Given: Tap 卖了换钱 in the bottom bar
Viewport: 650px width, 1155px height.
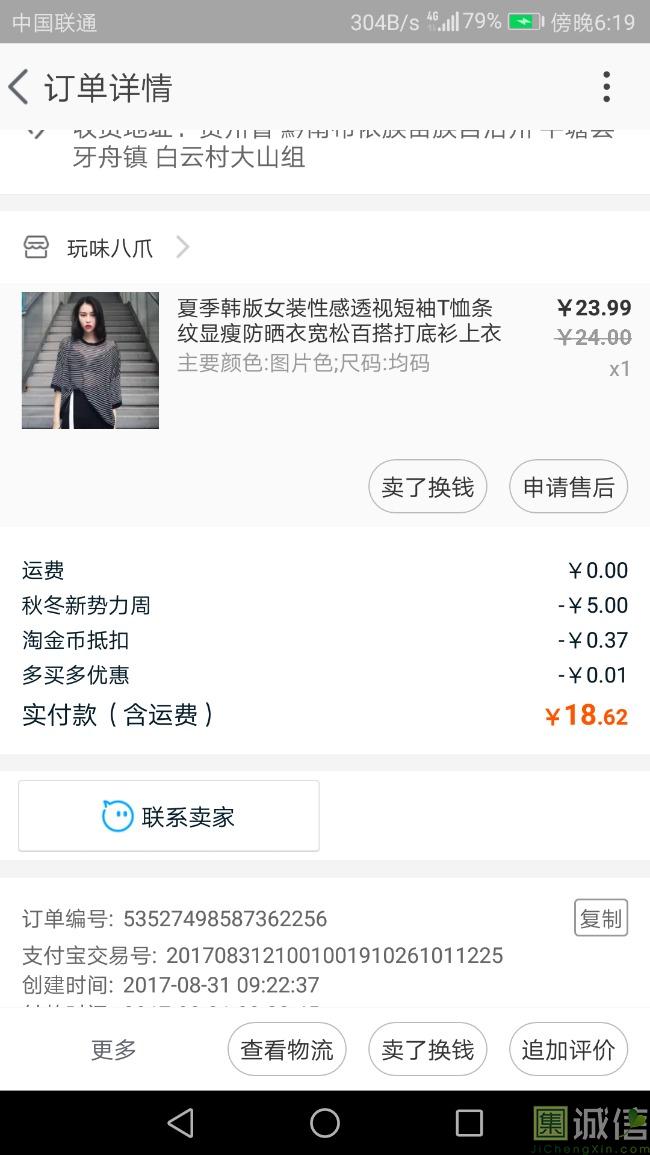Looking at the screenshot, I should [x=427, y=1050].
